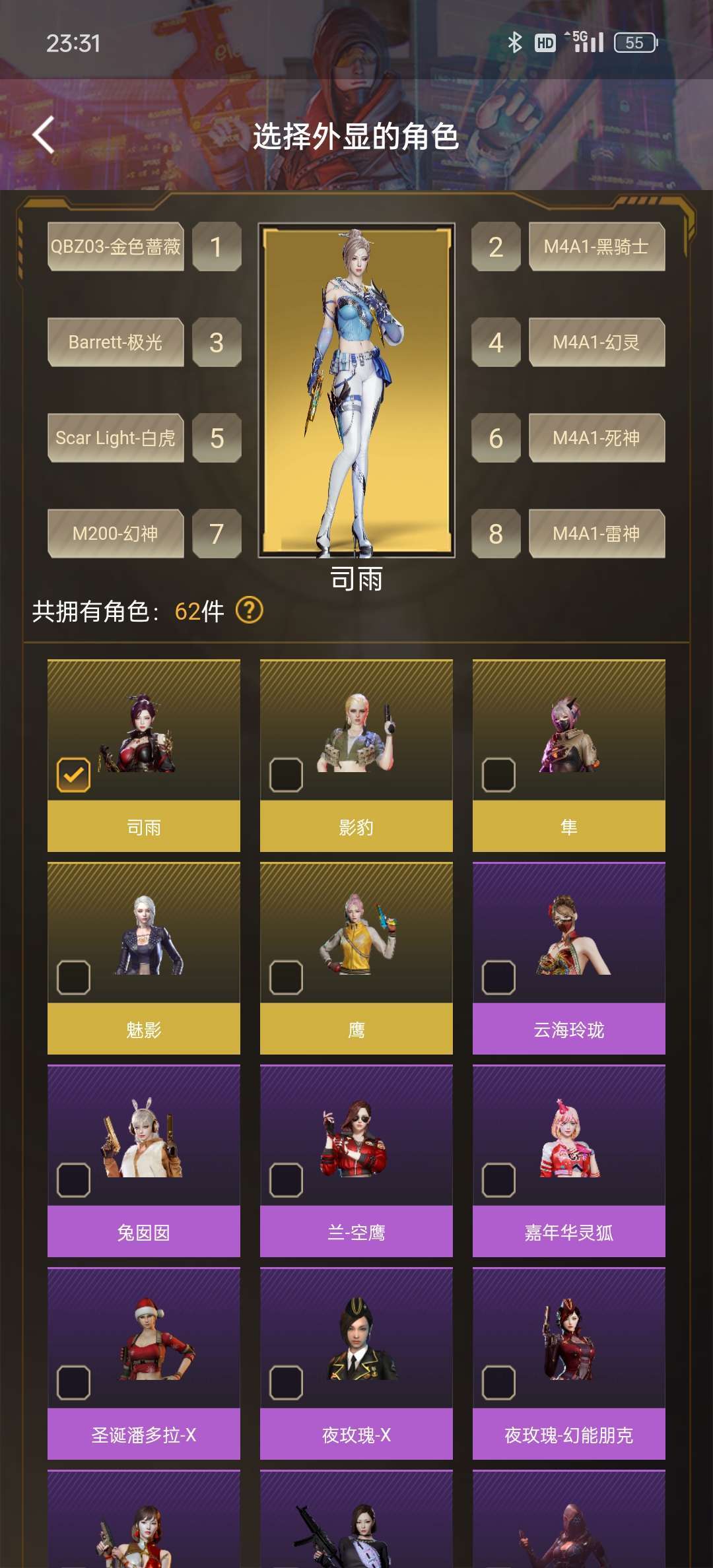Screen dimensions: 713x1568
Task: Check the box for 影豹
Action: coord(286,775)
